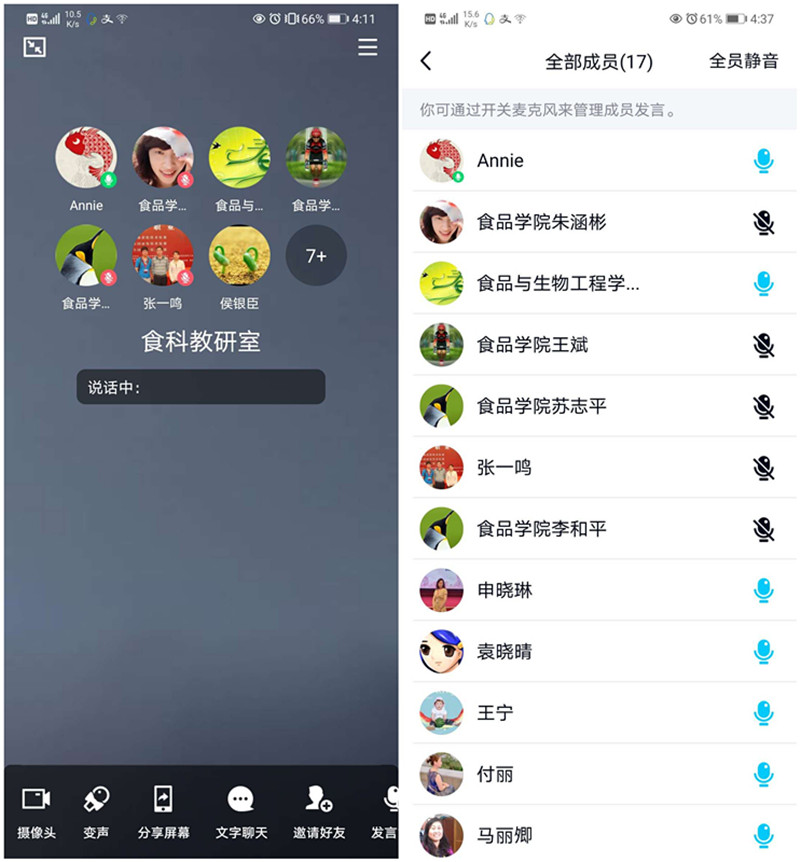Mute 马丽卿's microphone
The height and width of the screenshot is (862, 800).
[x=764, y=835]
